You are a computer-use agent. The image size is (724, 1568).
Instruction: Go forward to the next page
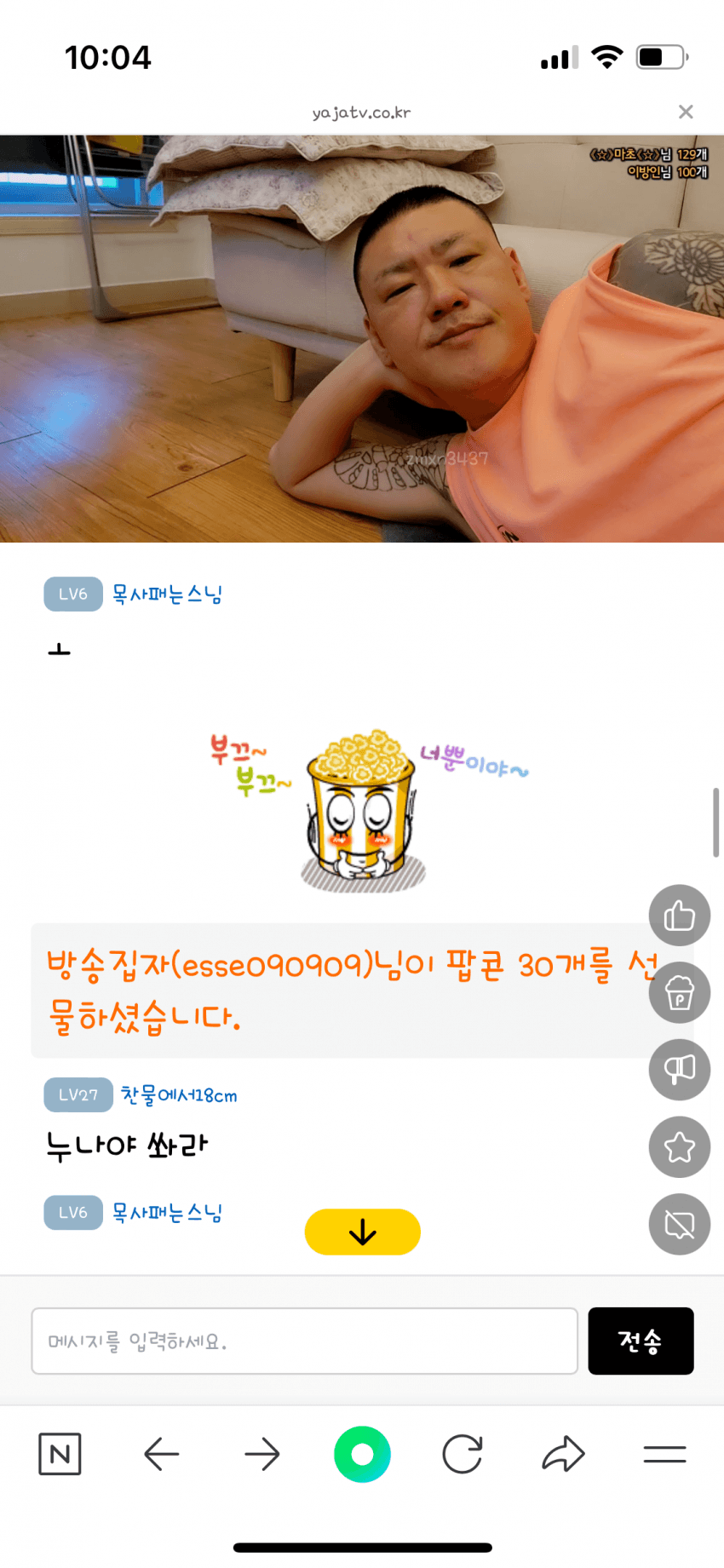(261, 1454)
